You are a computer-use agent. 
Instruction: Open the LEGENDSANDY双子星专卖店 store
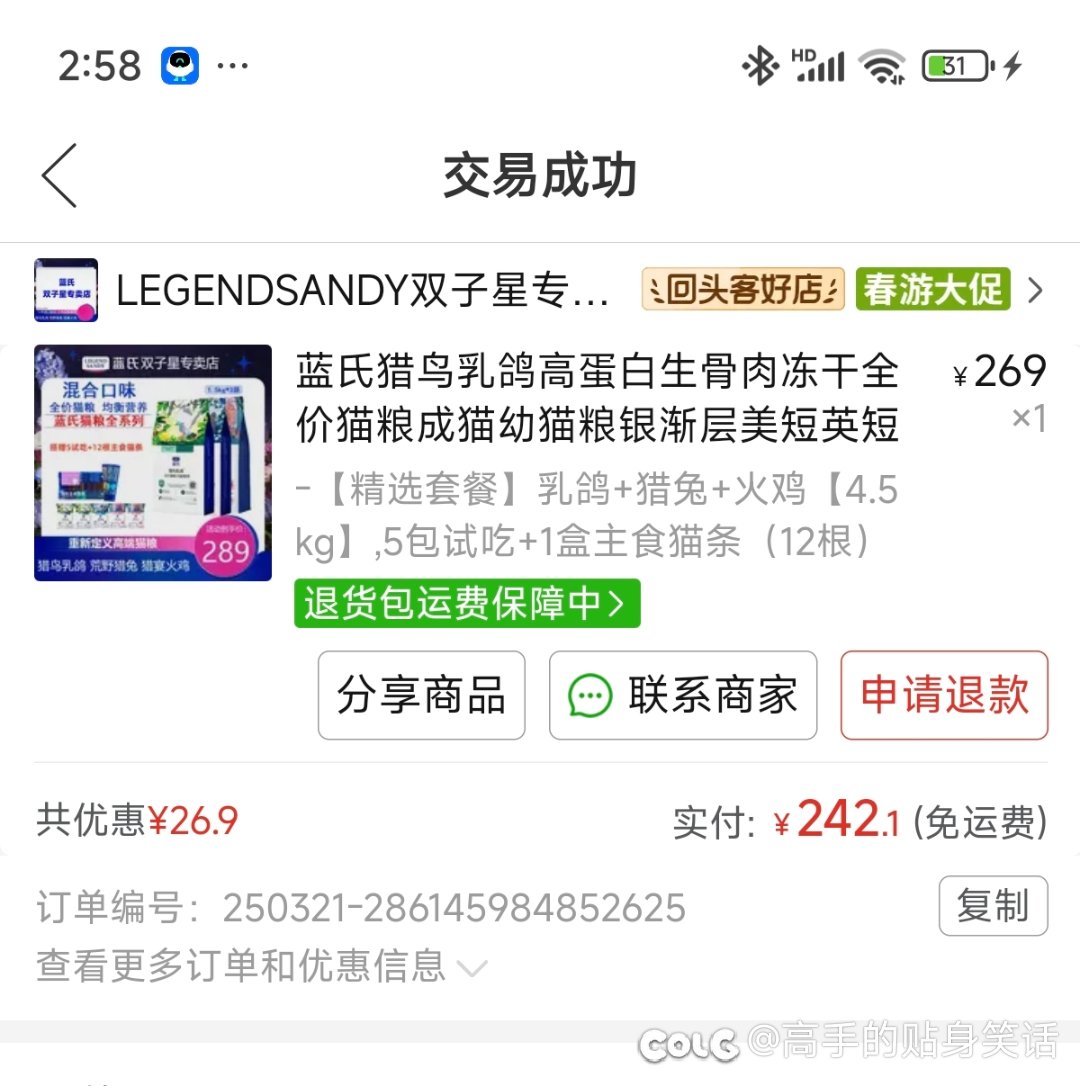coord(362,291)
